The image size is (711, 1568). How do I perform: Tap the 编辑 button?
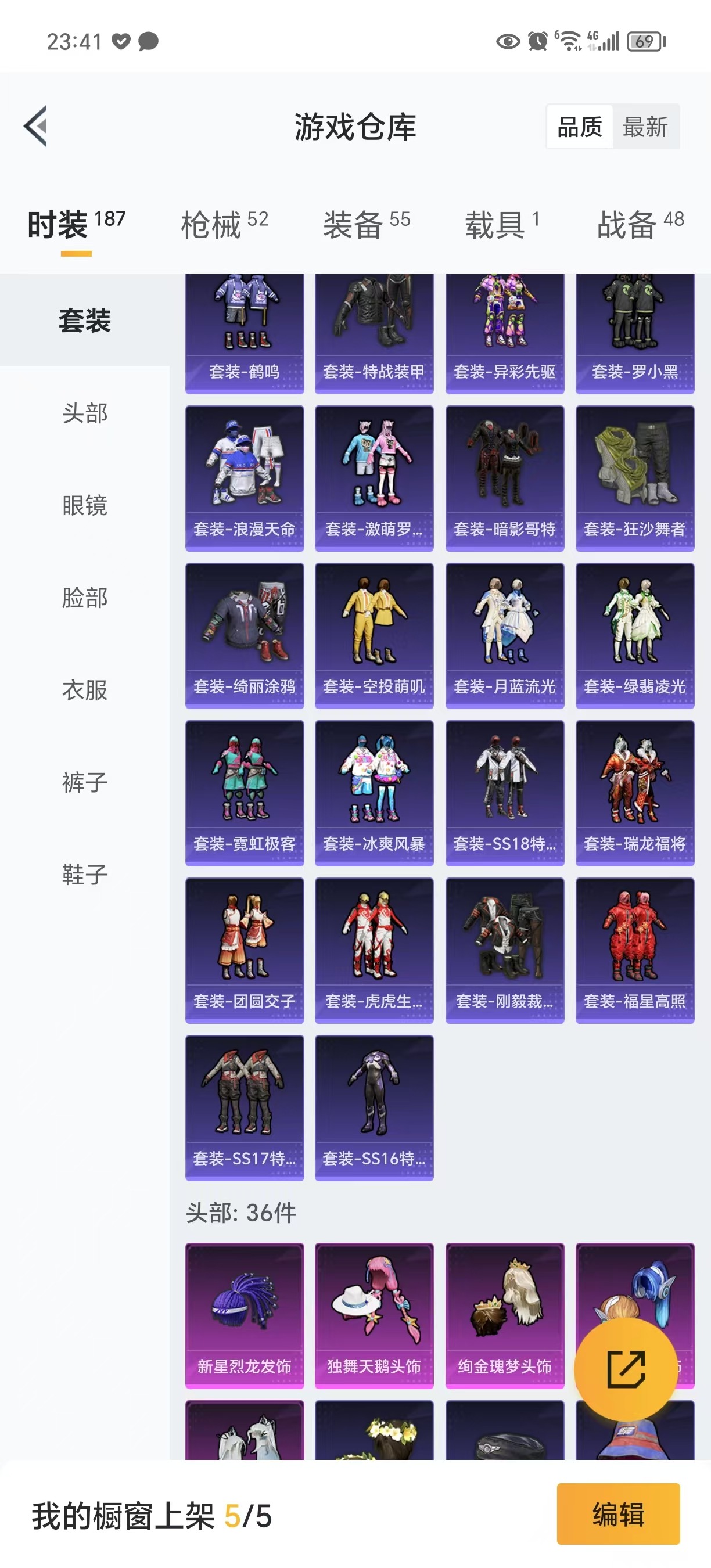pos(618,1514)
